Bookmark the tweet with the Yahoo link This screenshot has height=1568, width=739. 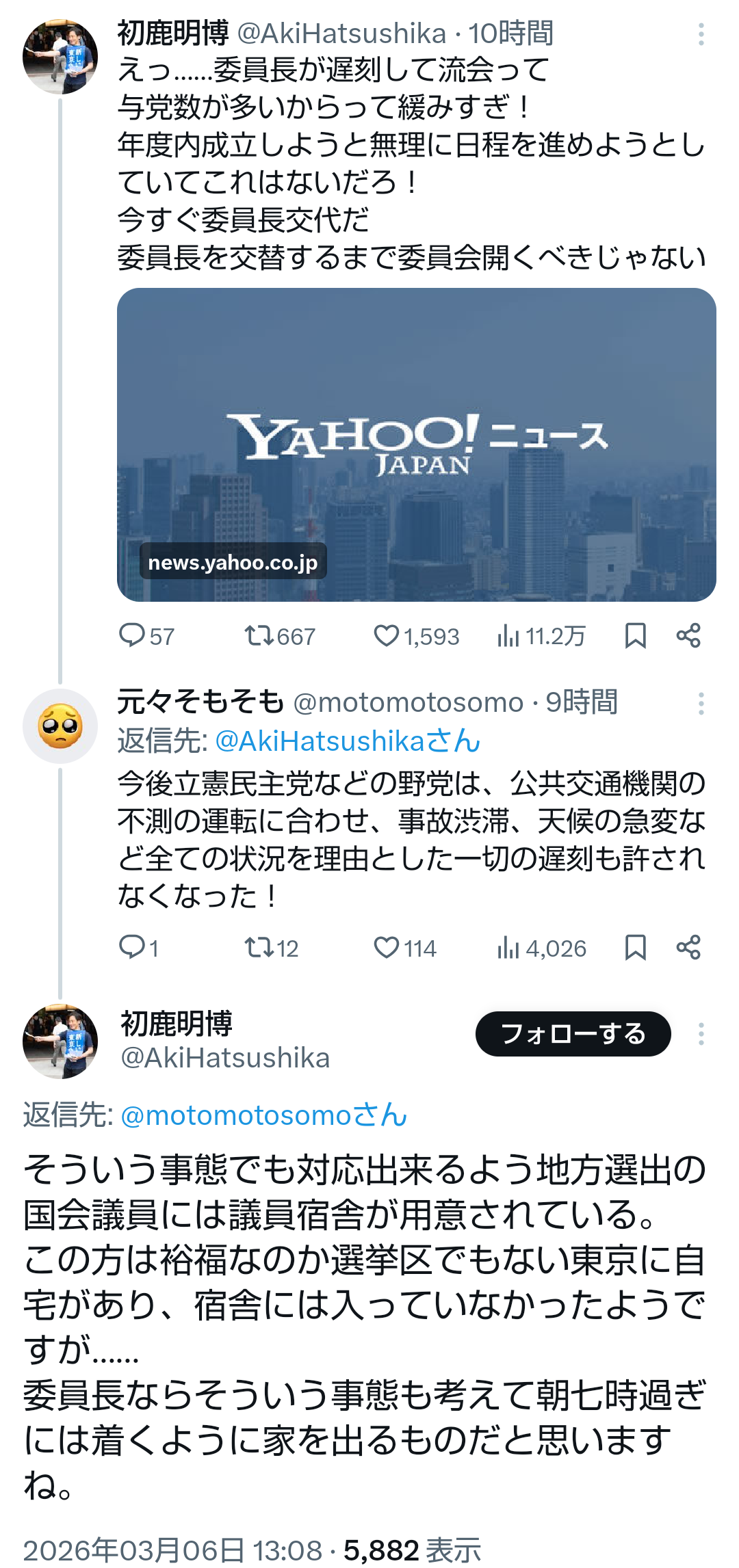pos(635,635)
